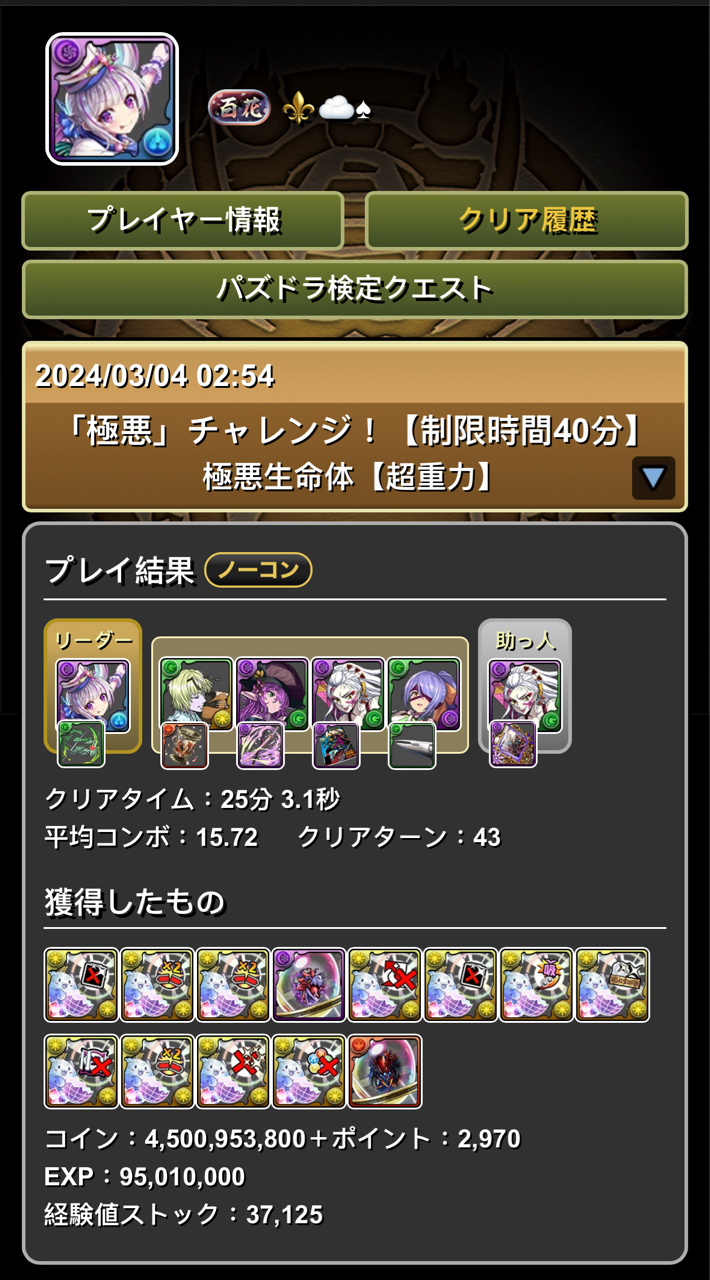The height and width of the screenshot is (1280, 710).
Task: Expand the dungeon history dropdown arrow
Action: pos(653,478)
